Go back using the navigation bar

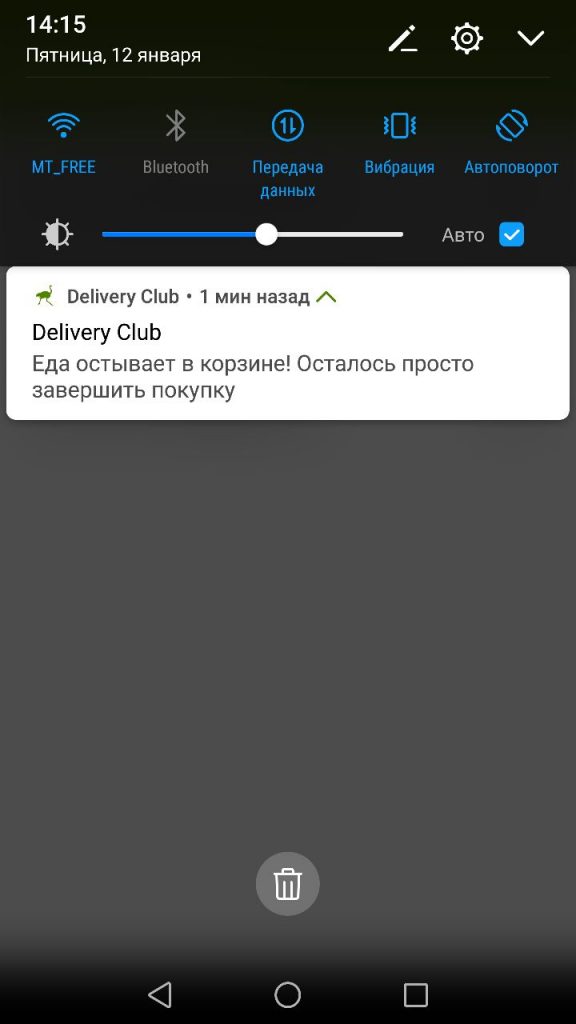pos(160,995)
